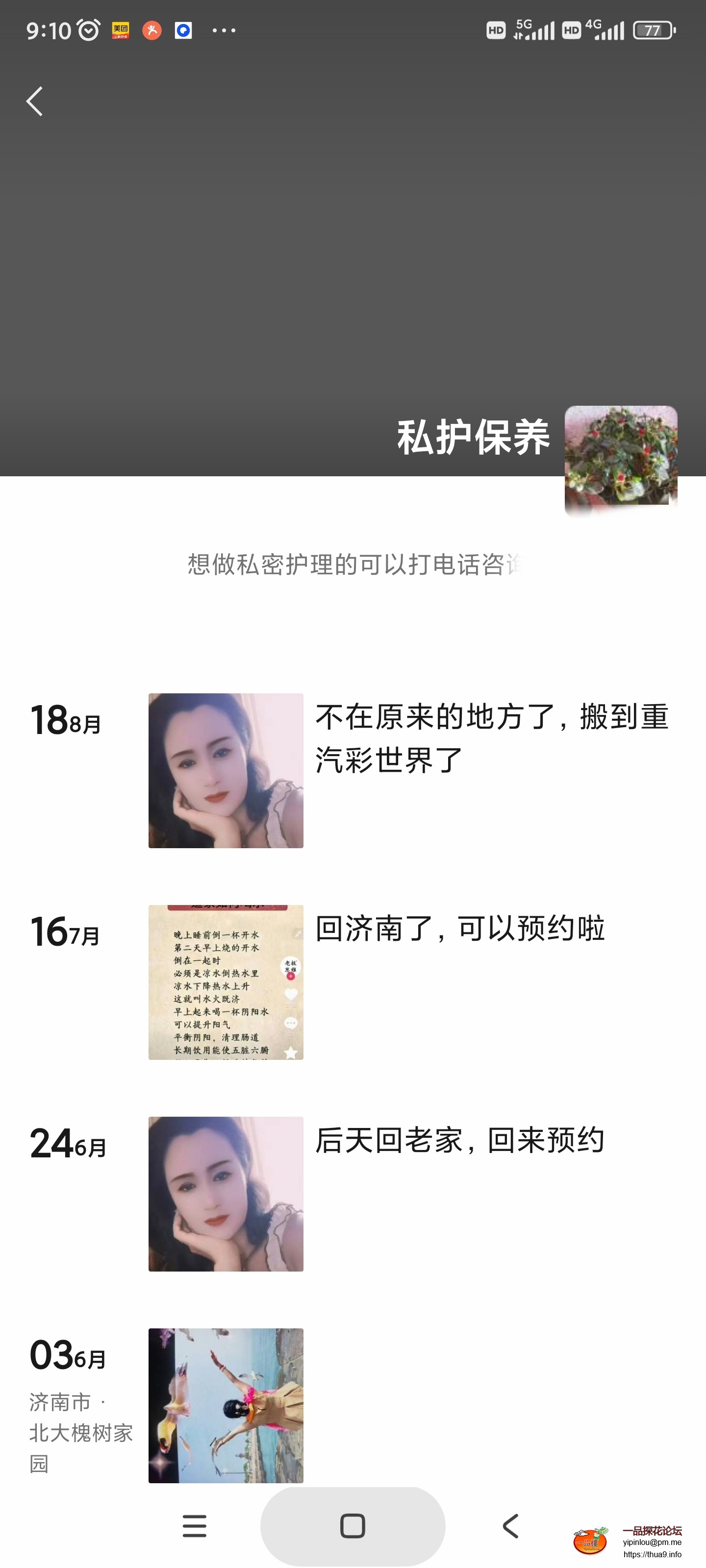706x1568 pixels.
Task: Tap the system back button
Action: (x=510, y=1525)
